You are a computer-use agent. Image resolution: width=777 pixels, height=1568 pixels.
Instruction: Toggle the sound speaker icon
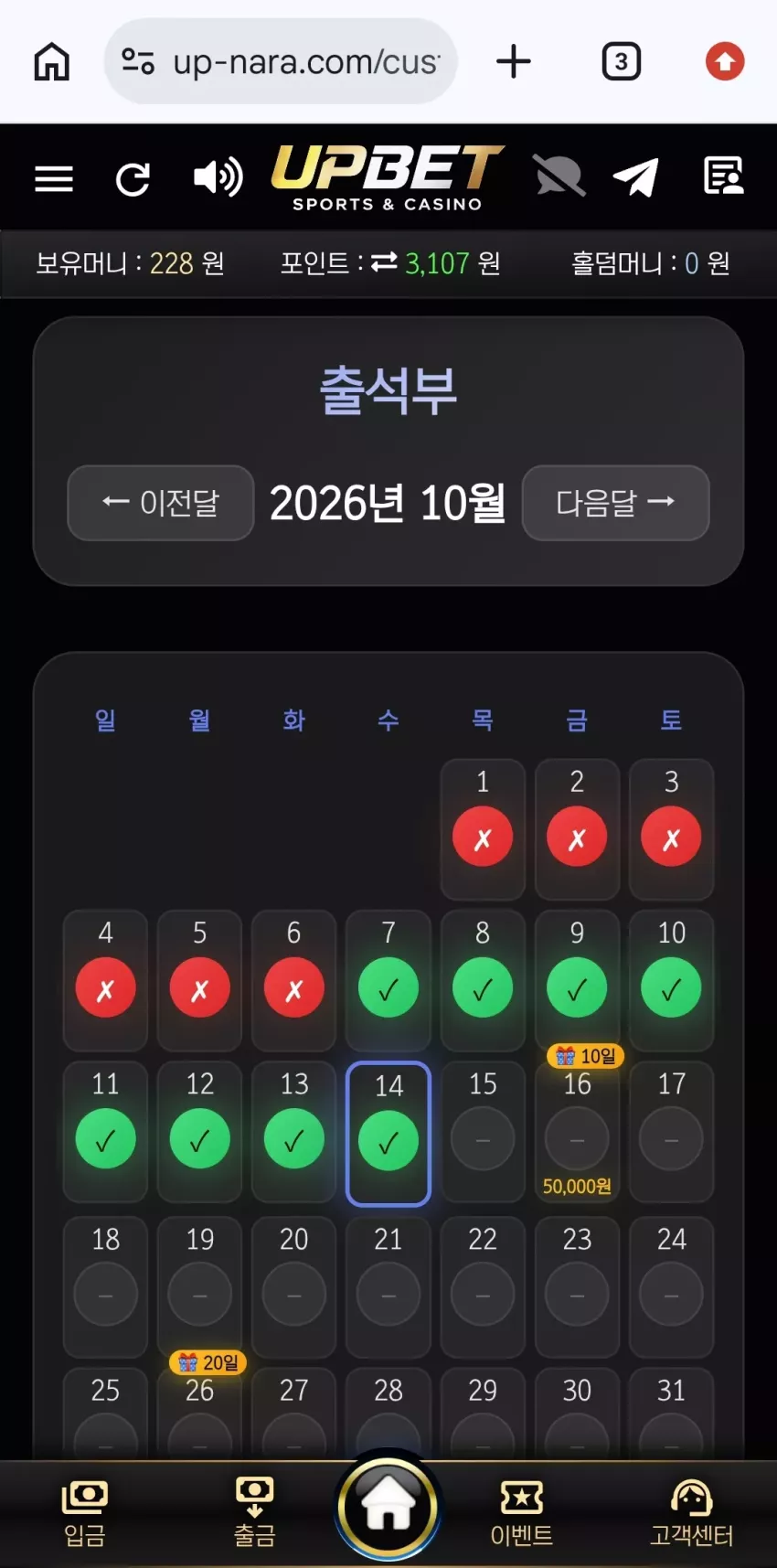tap(218, 177)
